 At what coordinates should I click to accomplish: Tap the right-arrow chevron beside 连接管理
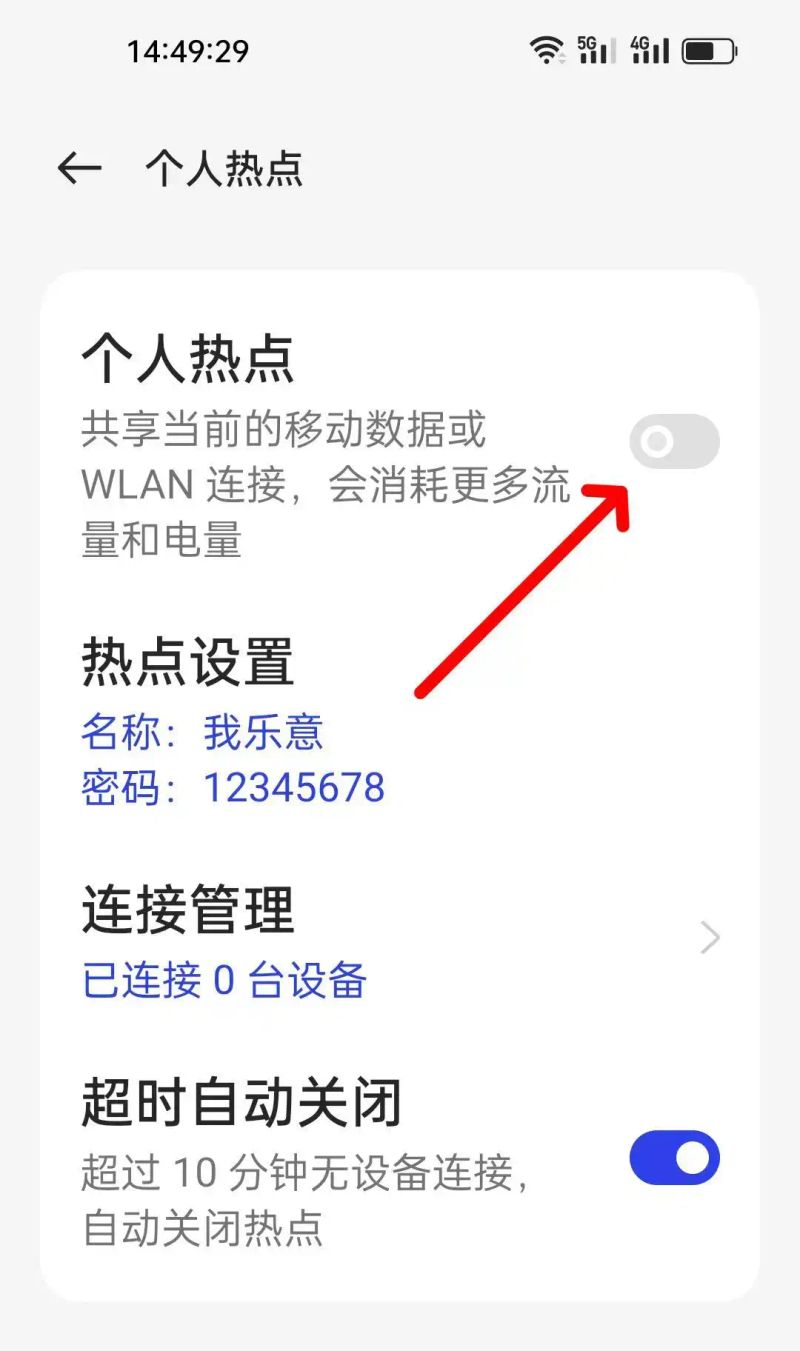click(707, 938)
